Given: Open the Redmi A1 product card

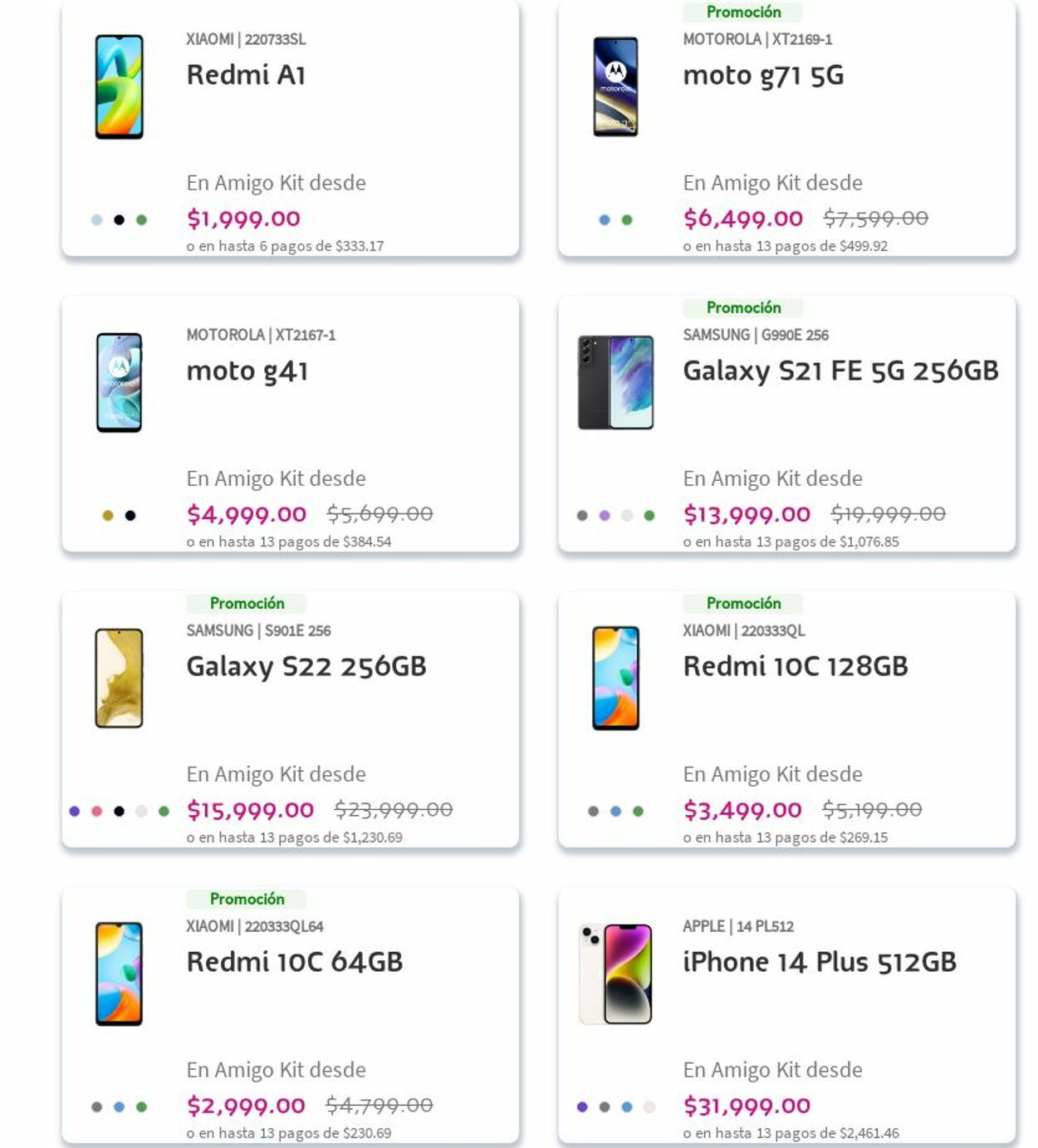Looking at the screenshot, I should (246, 76).
